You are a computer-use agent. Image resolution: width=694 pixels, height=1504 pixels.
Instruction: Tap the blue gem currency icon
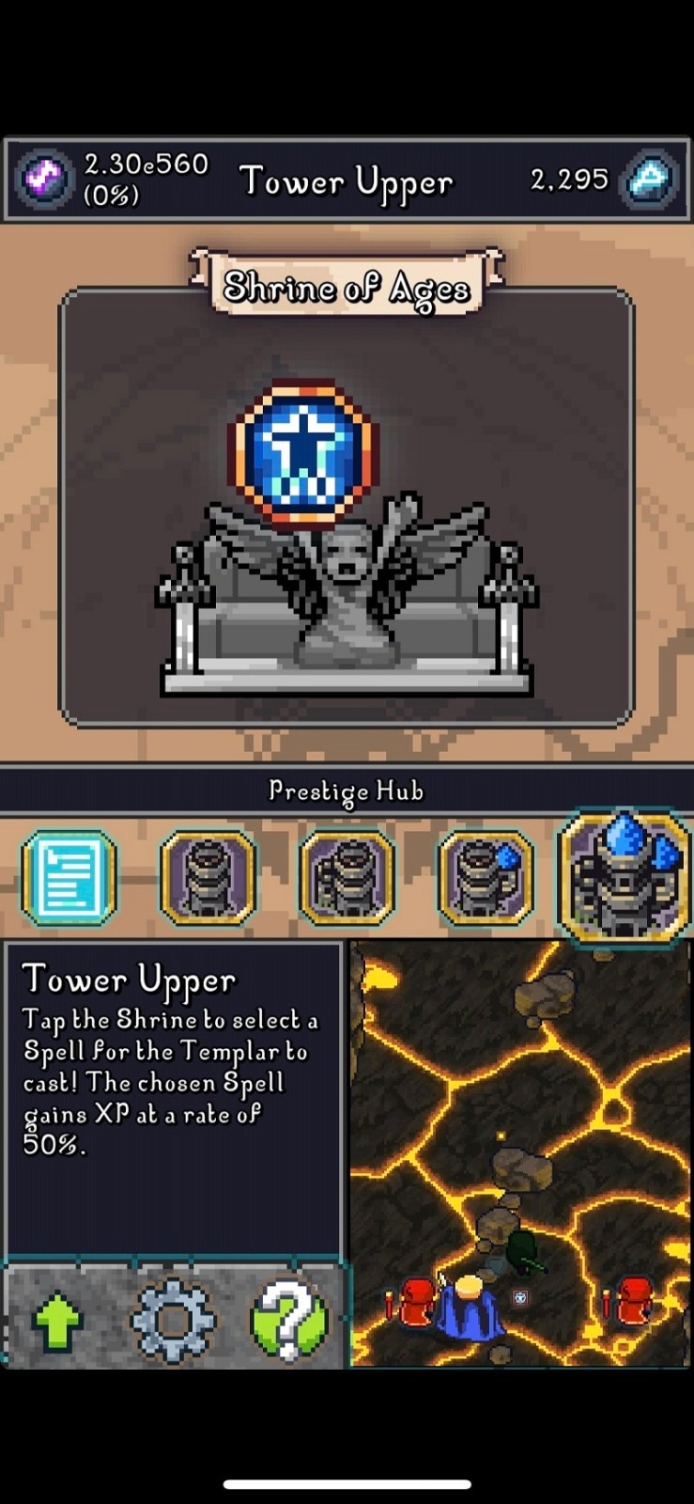pyautogui.click(x=648, y=180)
